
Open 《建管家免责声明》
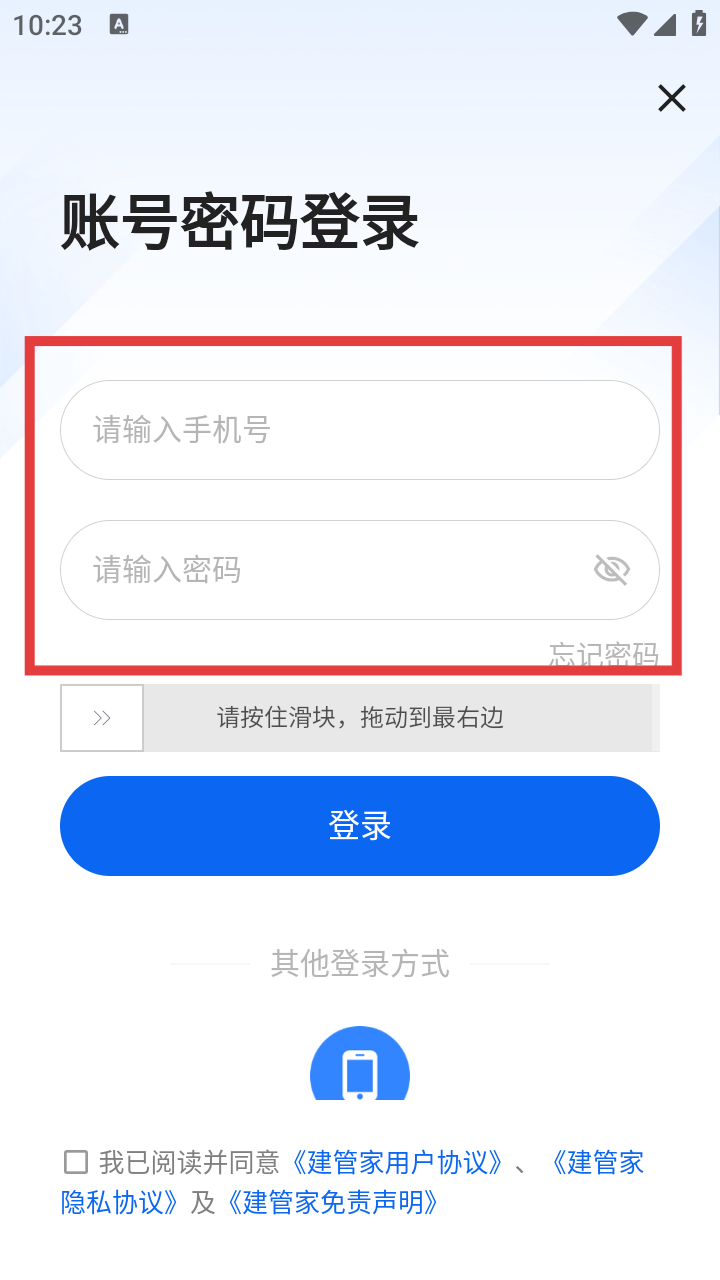click(332, 1201)
